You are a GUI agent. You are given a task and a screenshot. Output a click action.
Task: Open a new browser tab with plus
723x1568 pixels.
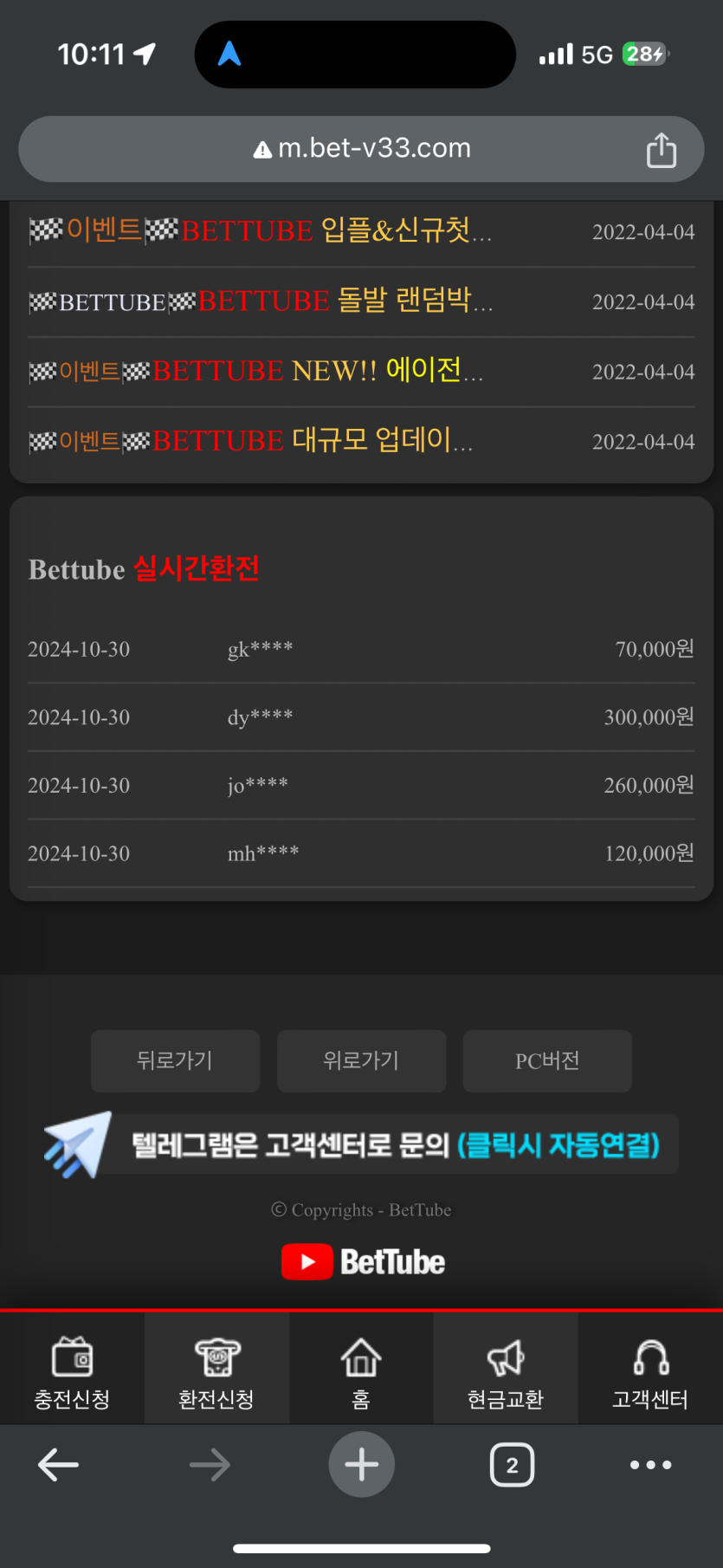click(361, 1465)
